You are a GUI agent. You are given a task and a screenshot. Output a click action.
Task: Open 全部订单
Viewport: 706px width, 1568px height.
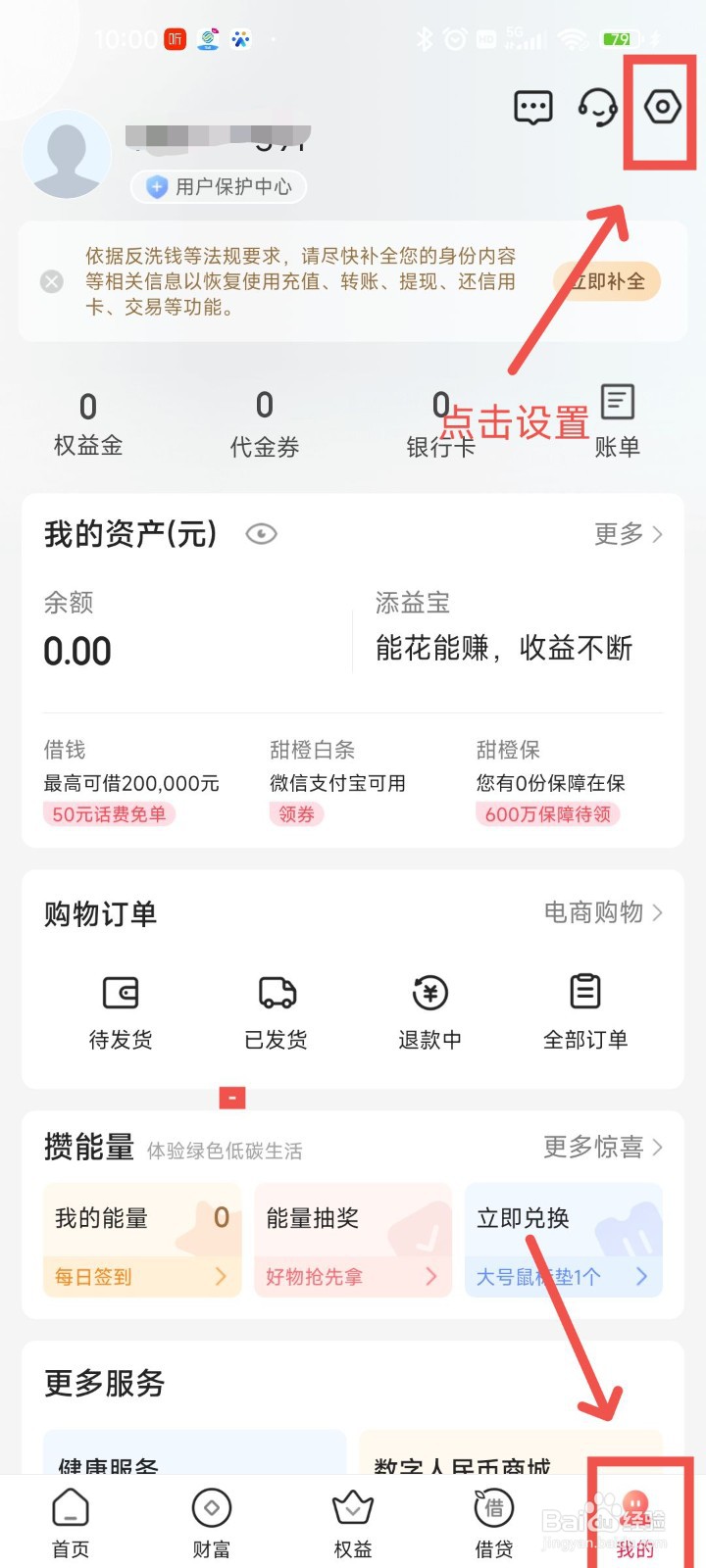point(585,1011)
